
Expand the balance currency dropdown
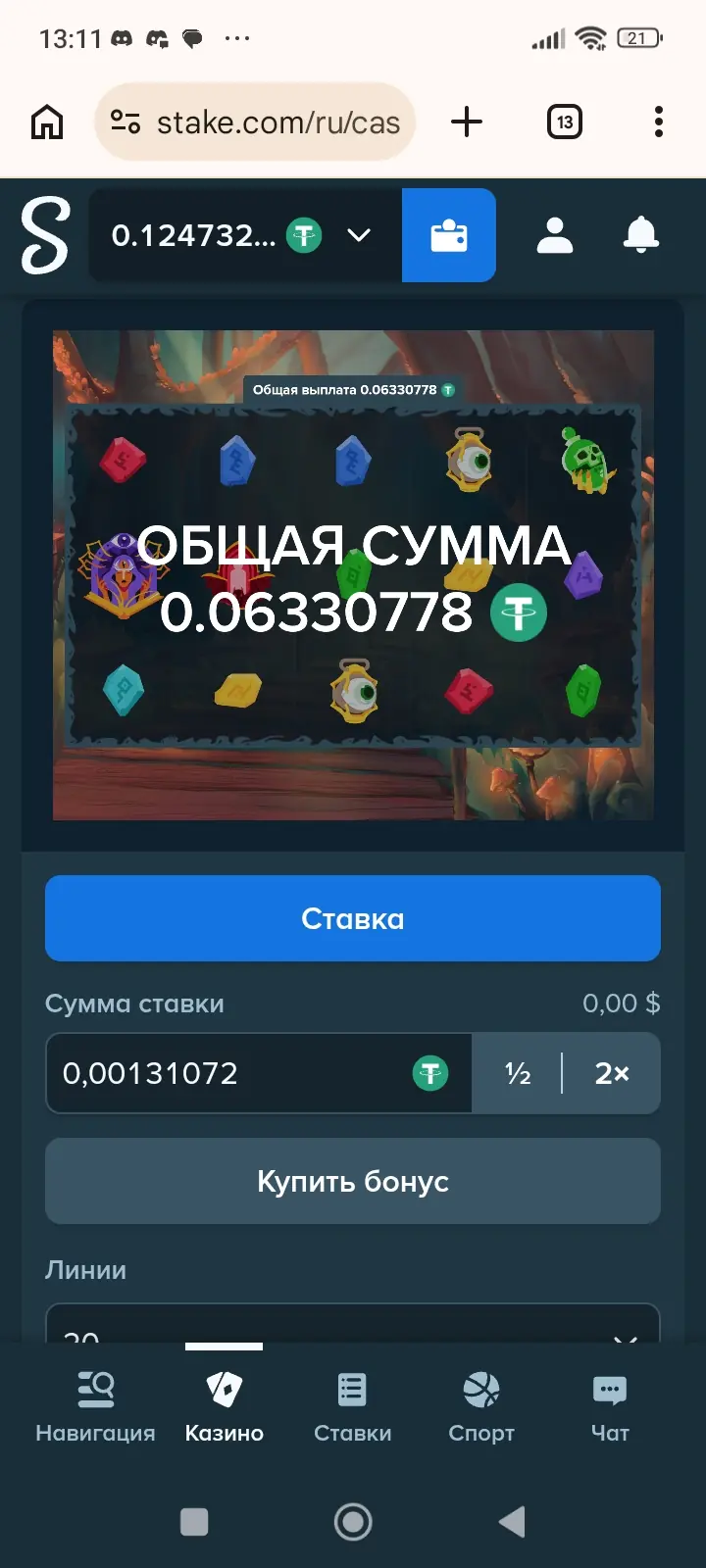(359, 235)
